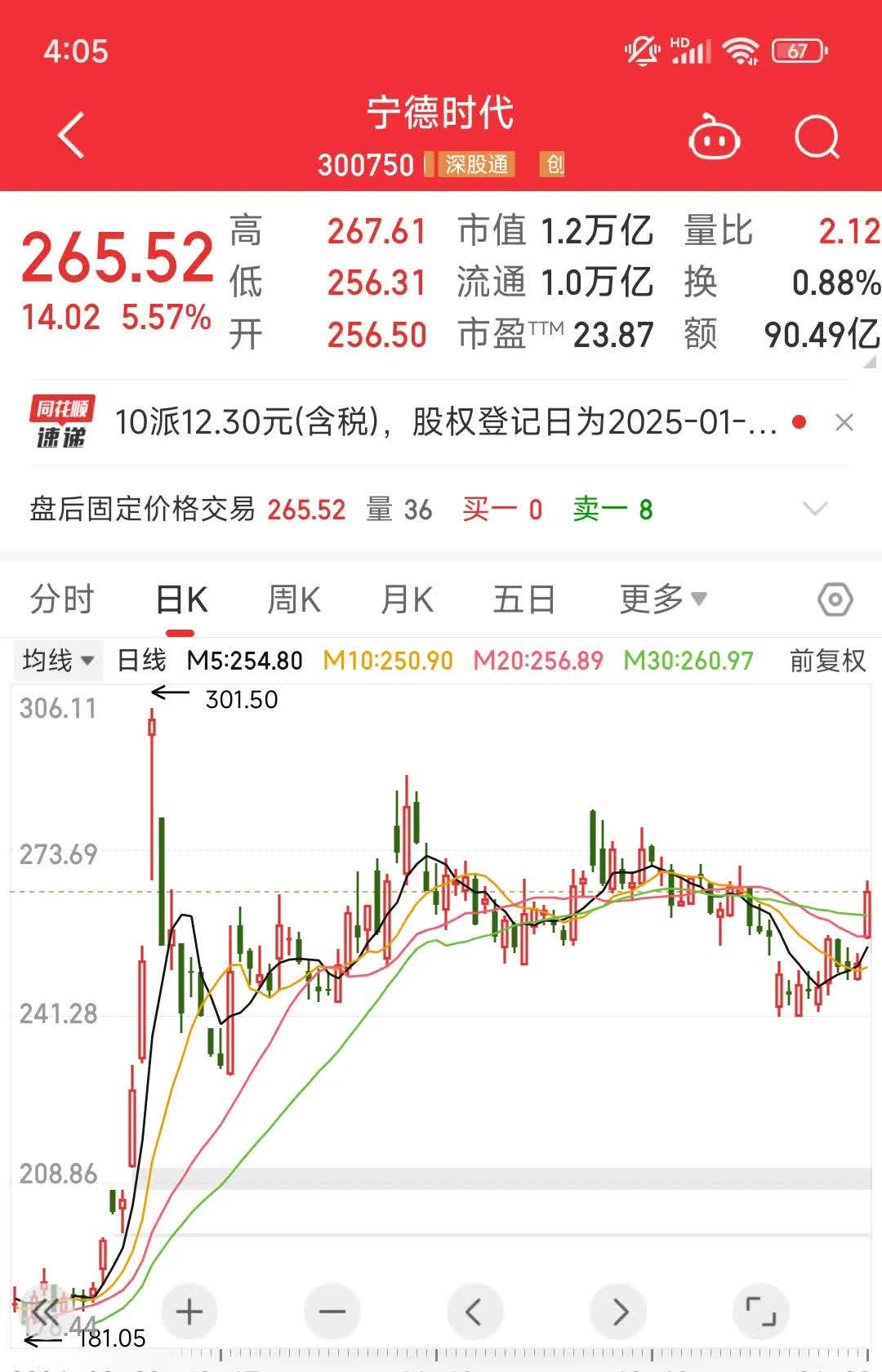The height and width of the screenshot is (1372, 882).
Task: Open search for stocks
Action: click(x=815, y=136)
